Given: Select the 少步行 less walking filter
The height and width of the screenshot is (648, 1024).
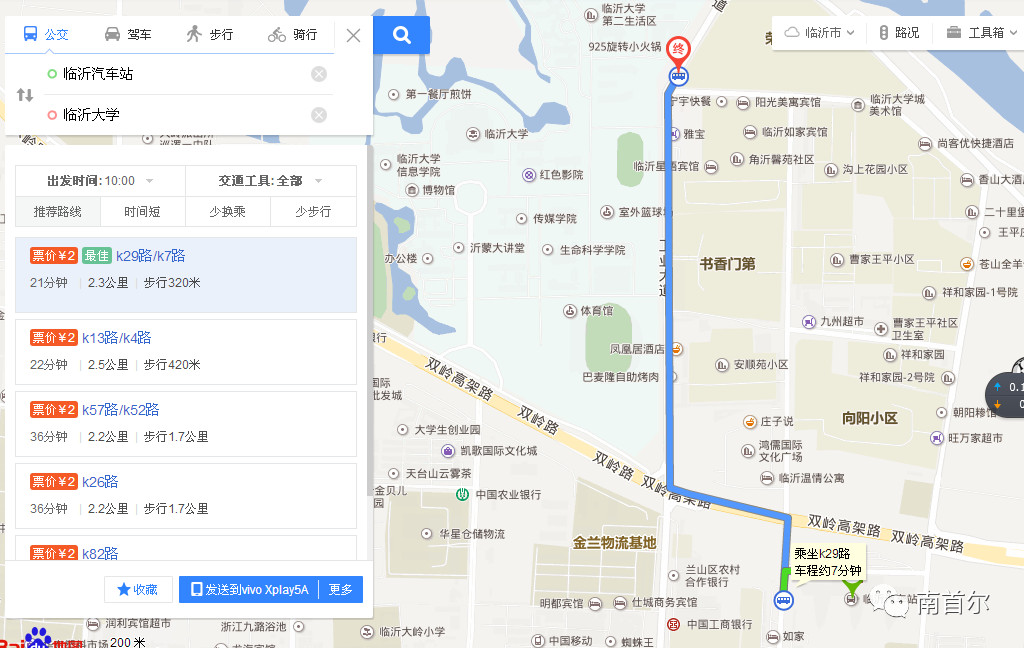Looking at the screenshot, I should pos(313,212).
